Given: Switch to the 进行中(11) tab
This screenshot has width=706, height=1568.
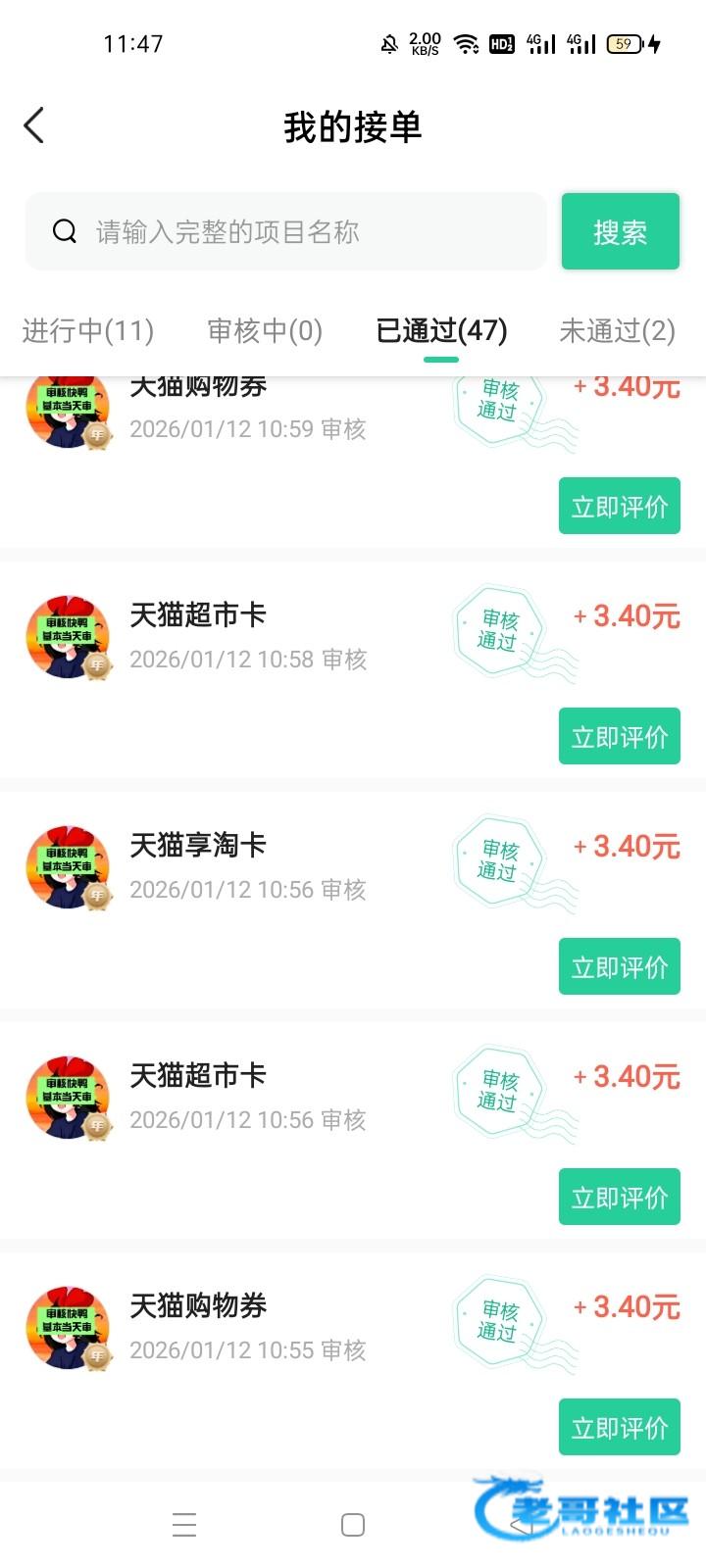Looking at the screenshot, I should (x=88, y=331).
